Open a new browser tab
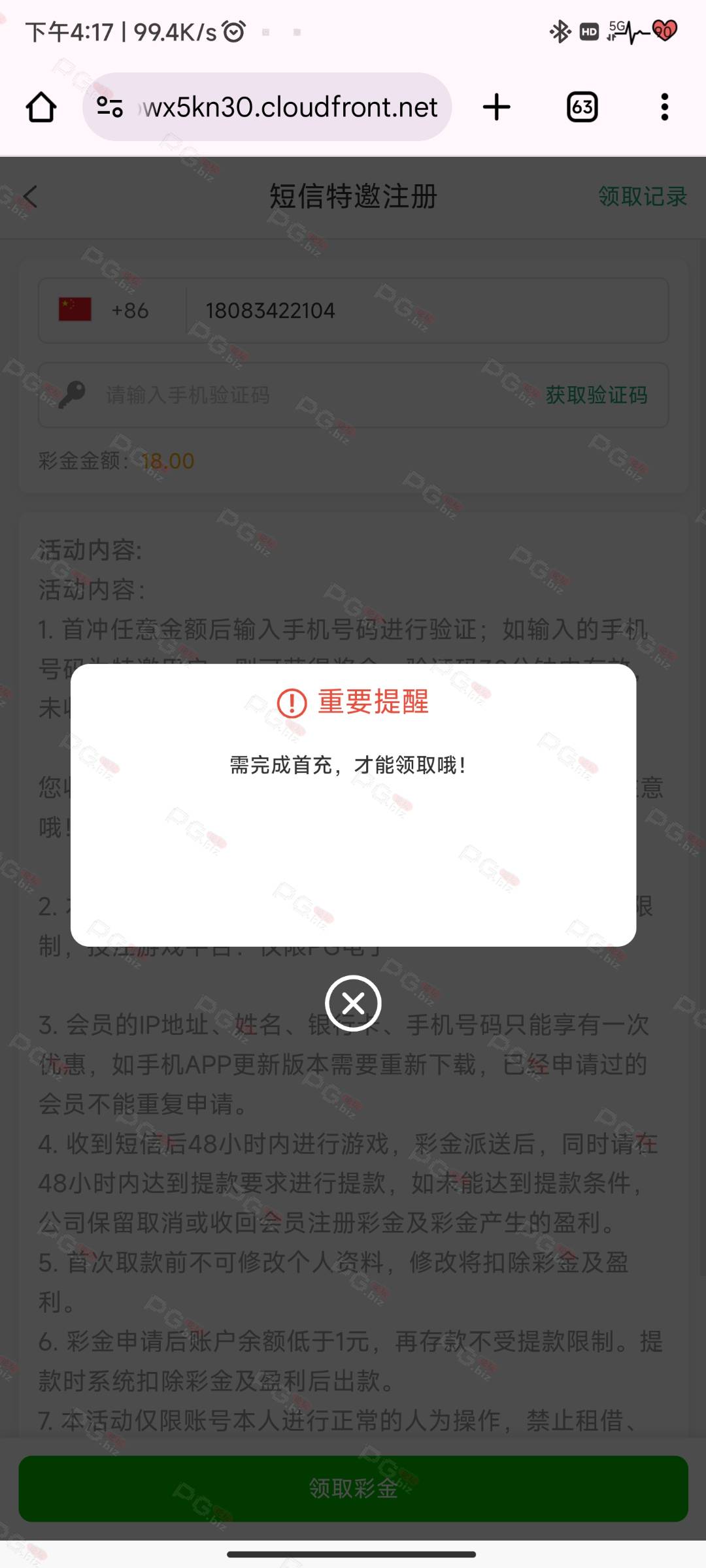Image resolution: width=706 pixels, height=1568 pixels. 497,107
